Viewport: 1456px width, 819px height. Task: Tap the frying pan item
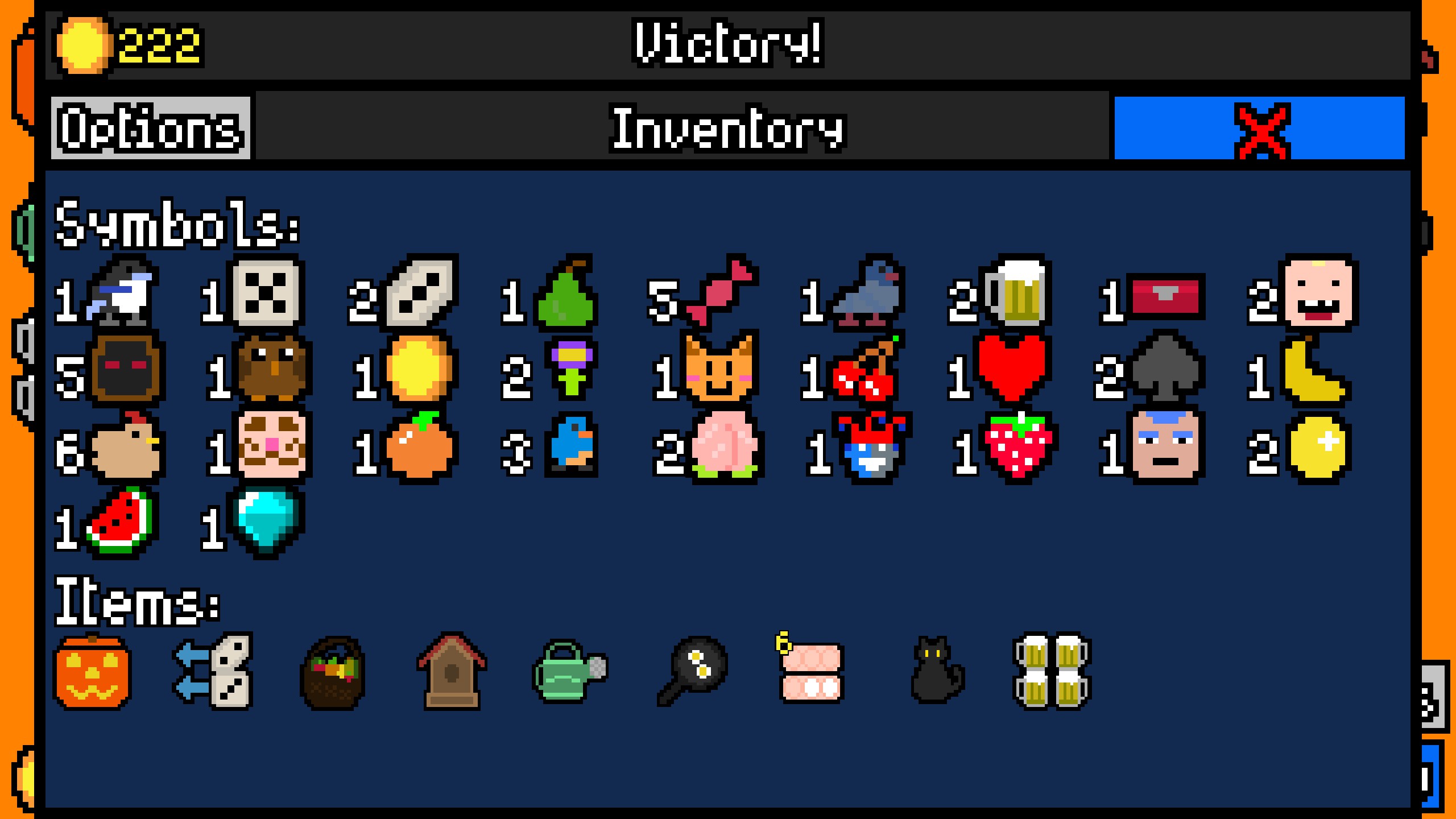[693, 671]
